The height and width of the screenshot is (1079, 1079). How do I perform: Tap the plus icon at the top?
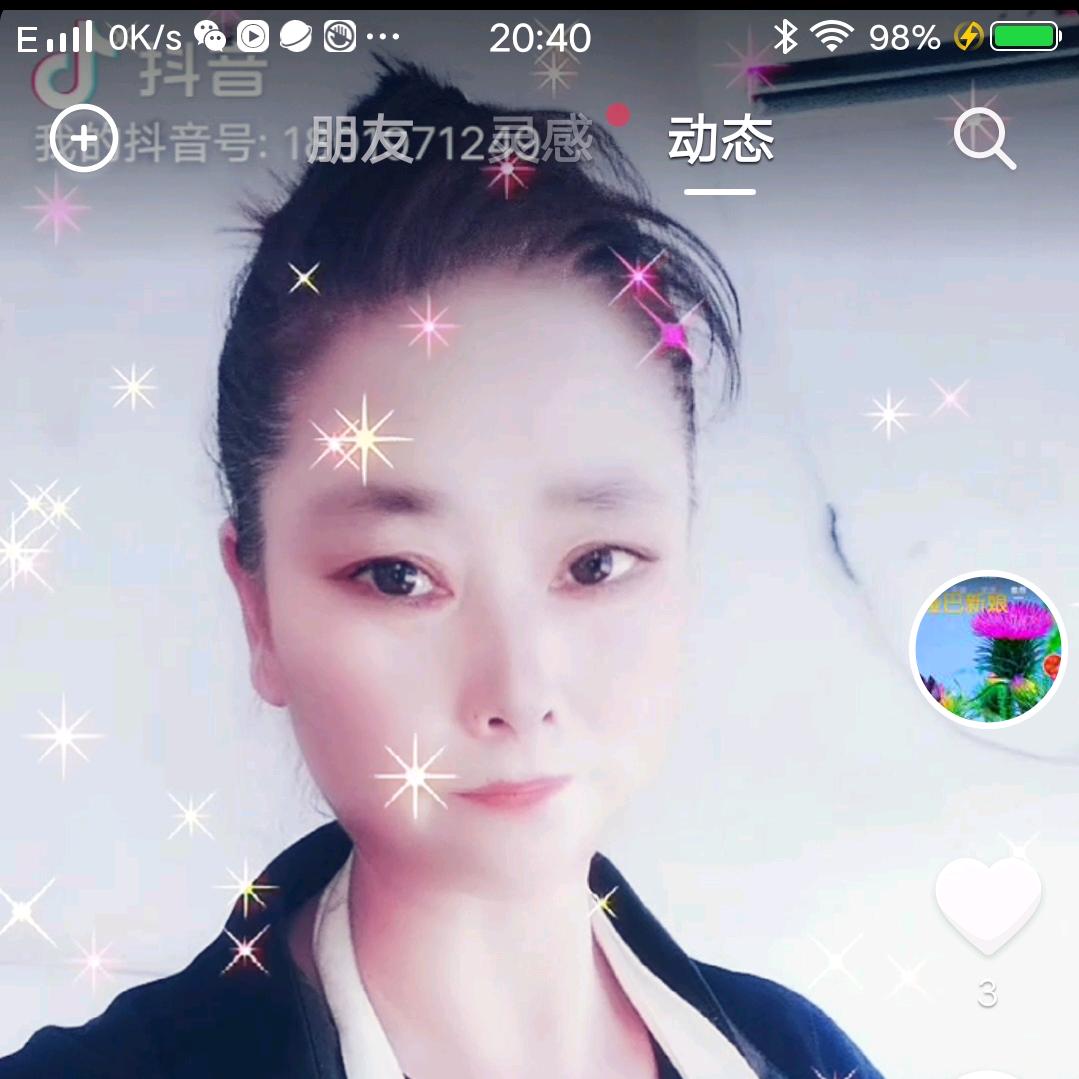[84, 138]
